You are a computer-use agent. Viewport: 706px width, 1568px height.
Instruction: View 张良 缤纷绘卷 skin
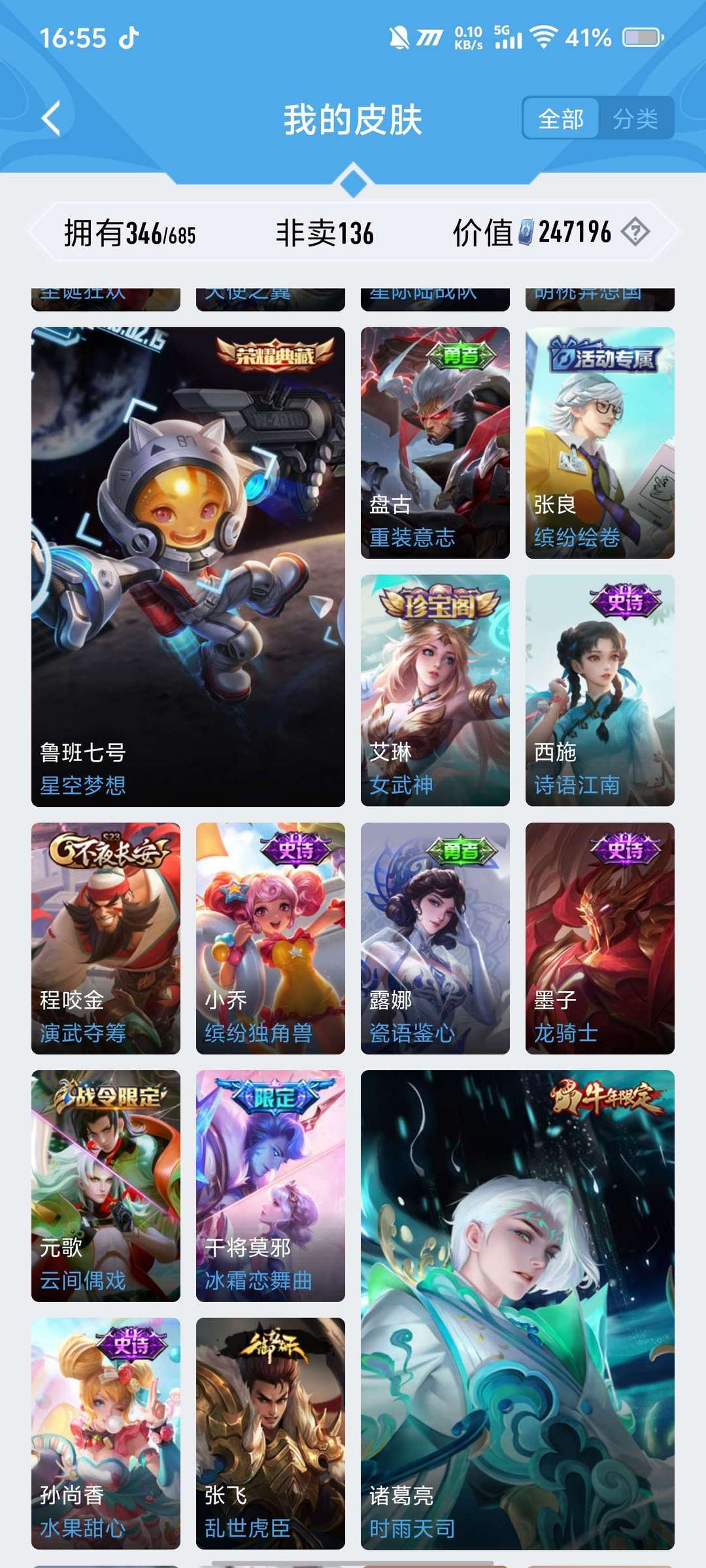[600, 443]
